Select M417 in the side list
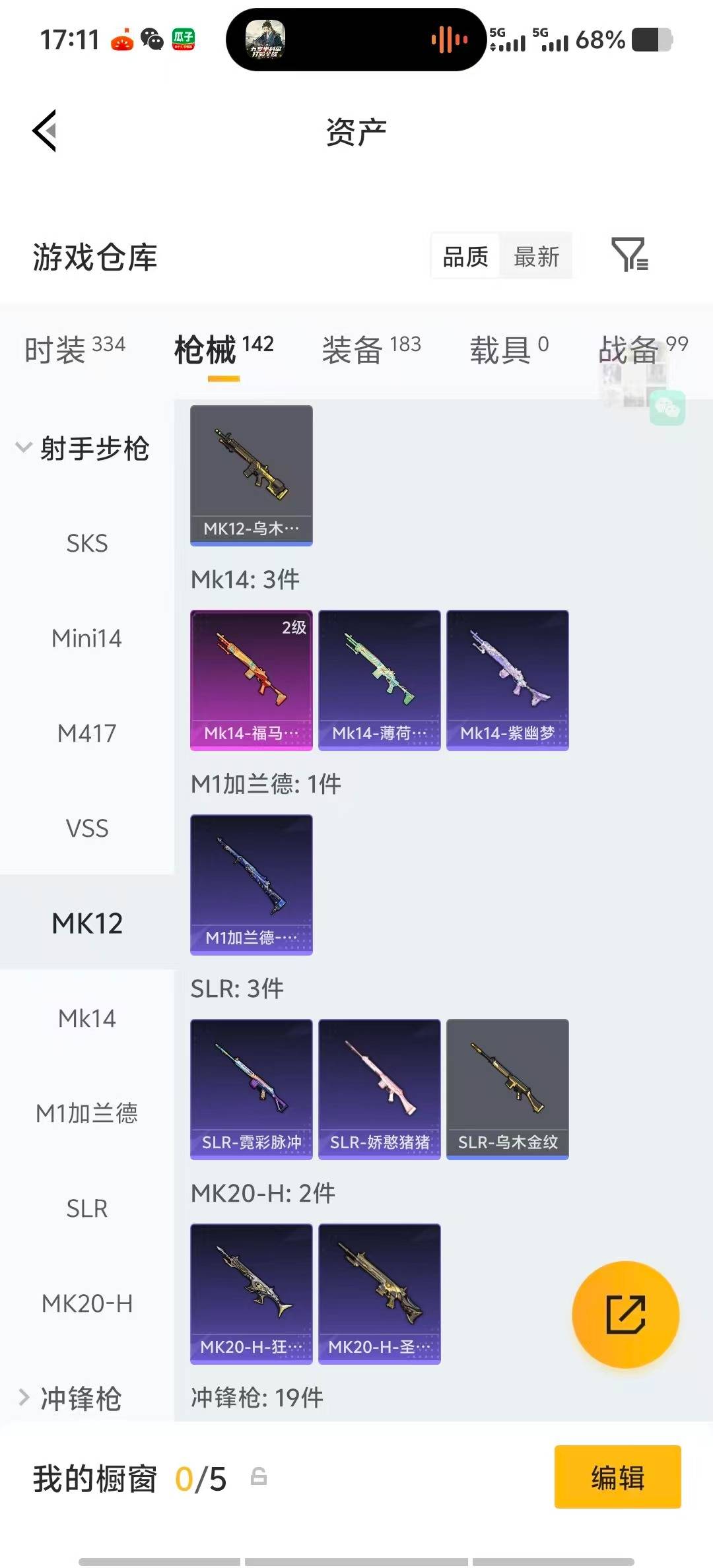 click(x=86, y=733)
